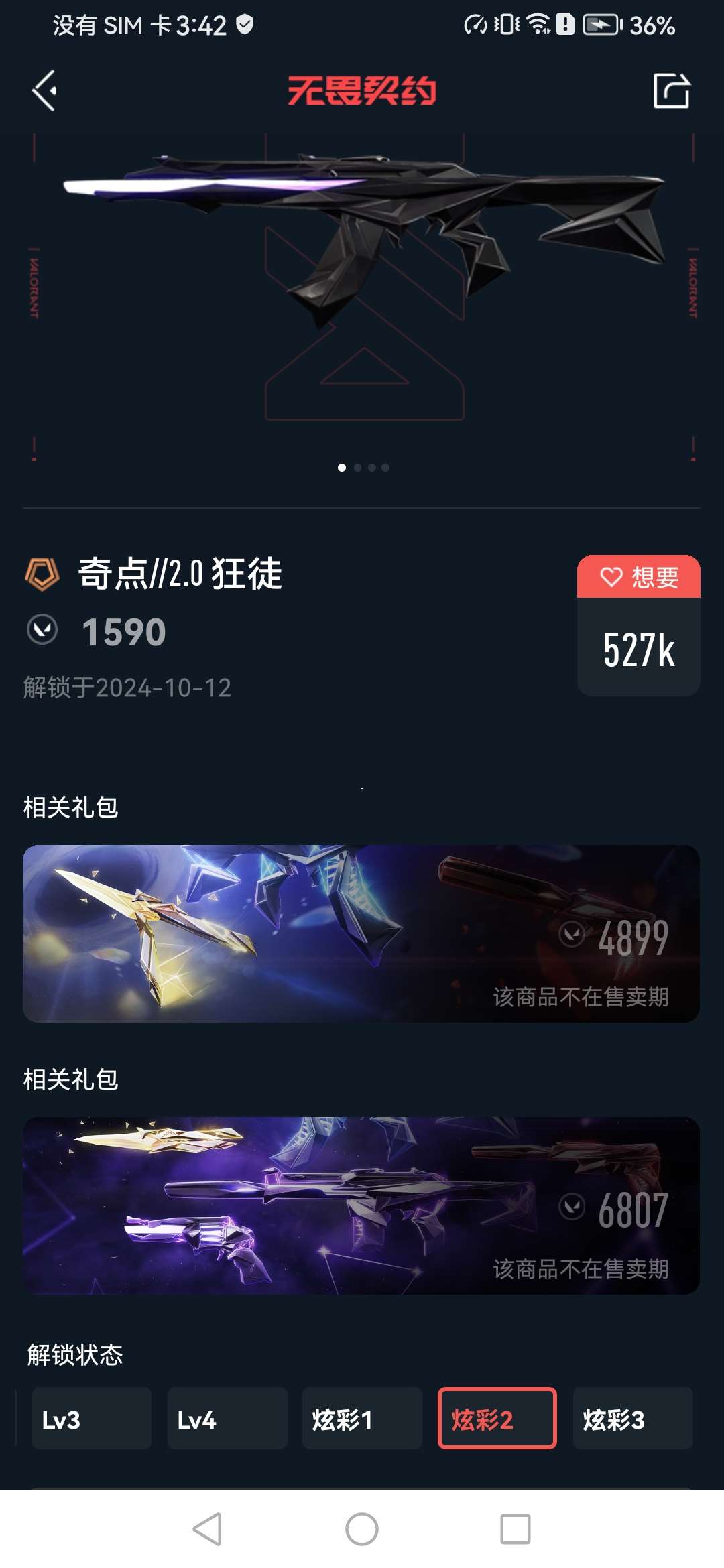Open the system recent apps view
Image resolution: width=724 pixels, height=1568 pixels.
point(516,1529)
